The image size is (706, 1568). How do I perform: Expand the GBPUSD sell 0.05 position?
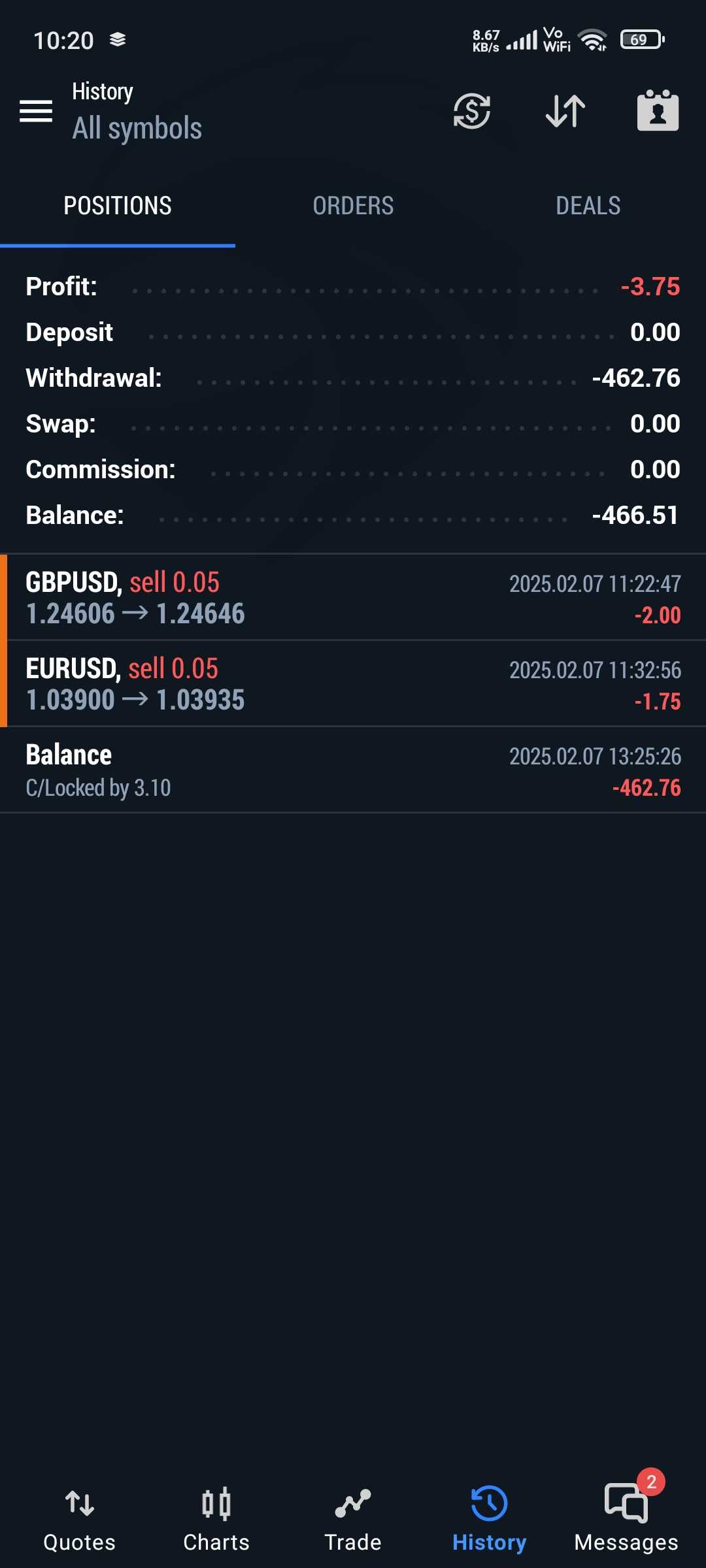coord(353,598)
